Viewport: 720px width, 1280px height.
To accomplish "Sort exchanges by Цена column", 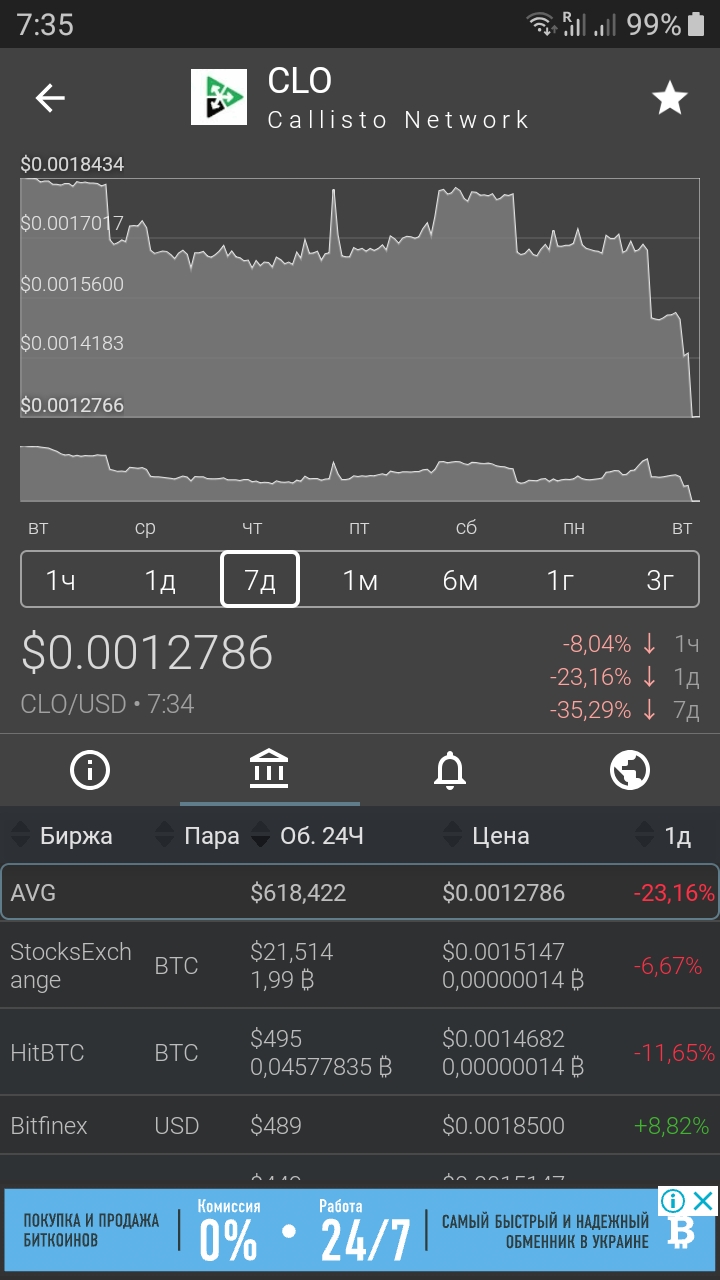I will pos(487,836).
